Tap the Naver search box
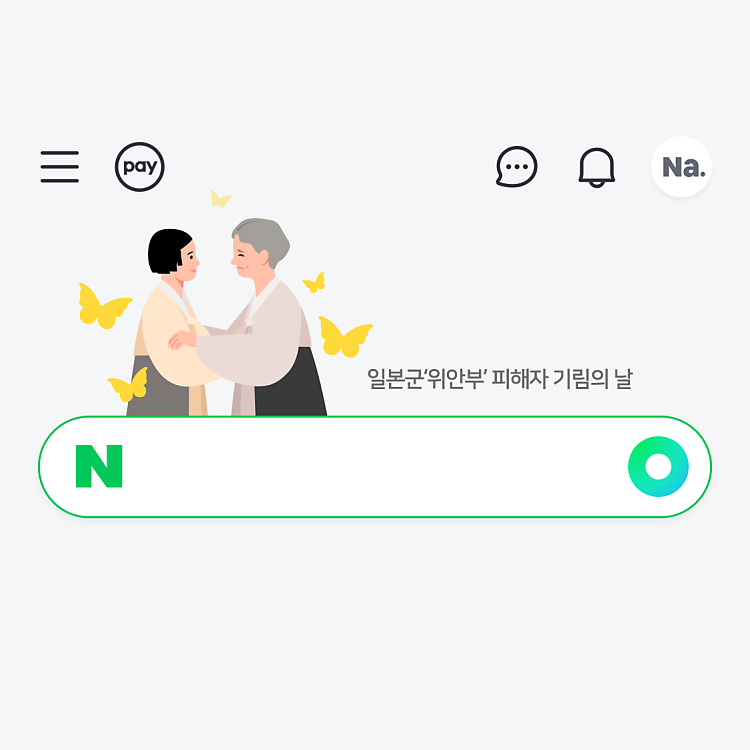 pyautogui.click(x=370, y=467)
